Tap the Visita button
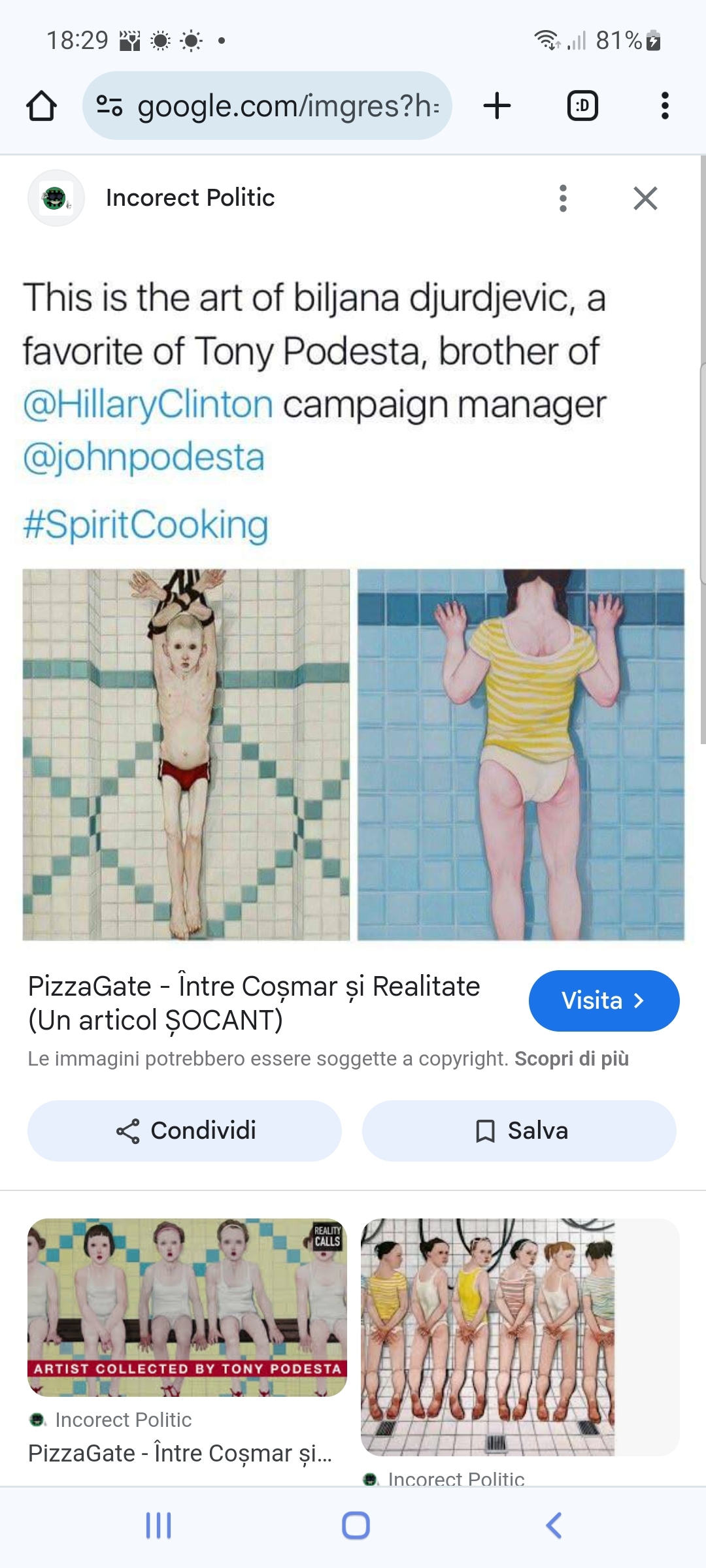 point(603,1001)
